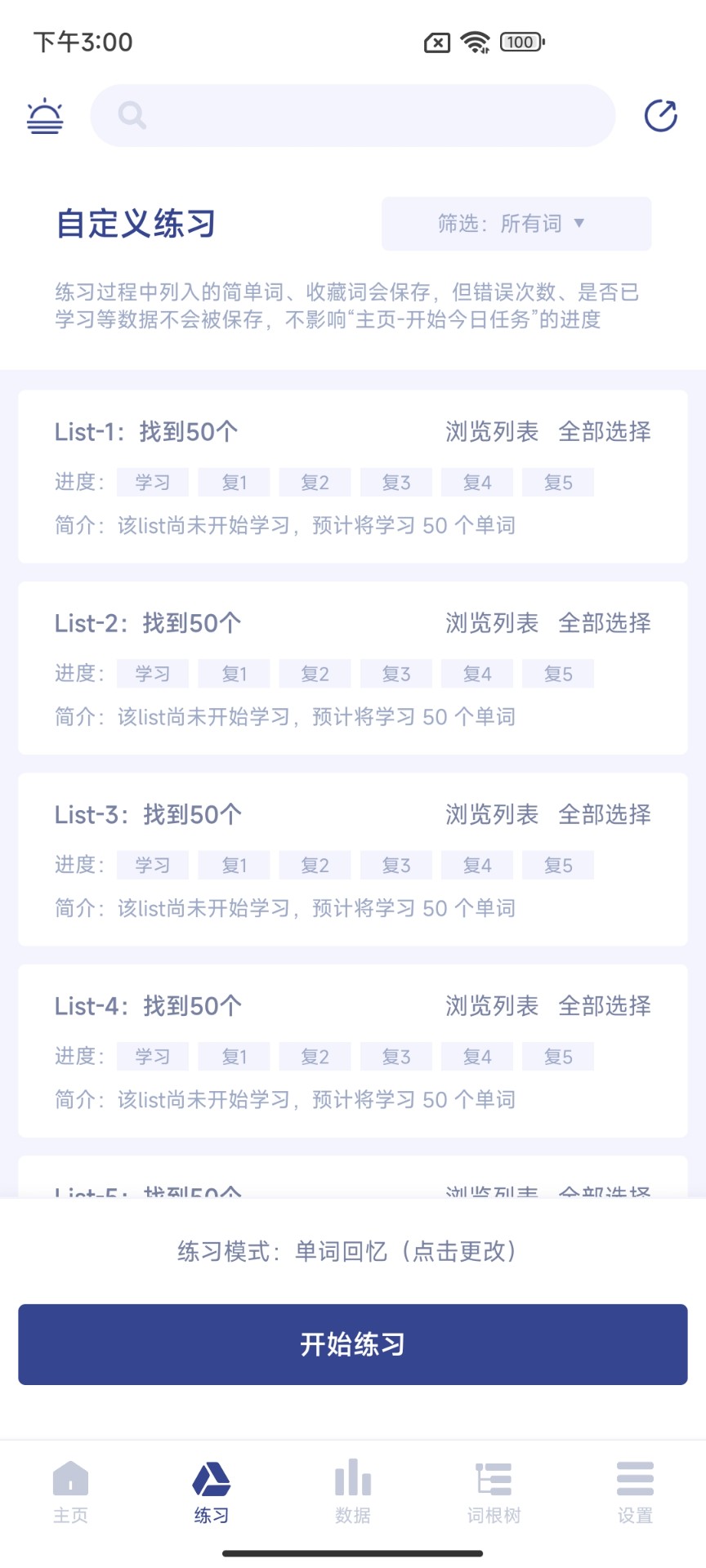Toggle the 复5 stage tag of List-3
Viewport: 706px width, 1568px height.
[x=558, y=865]
